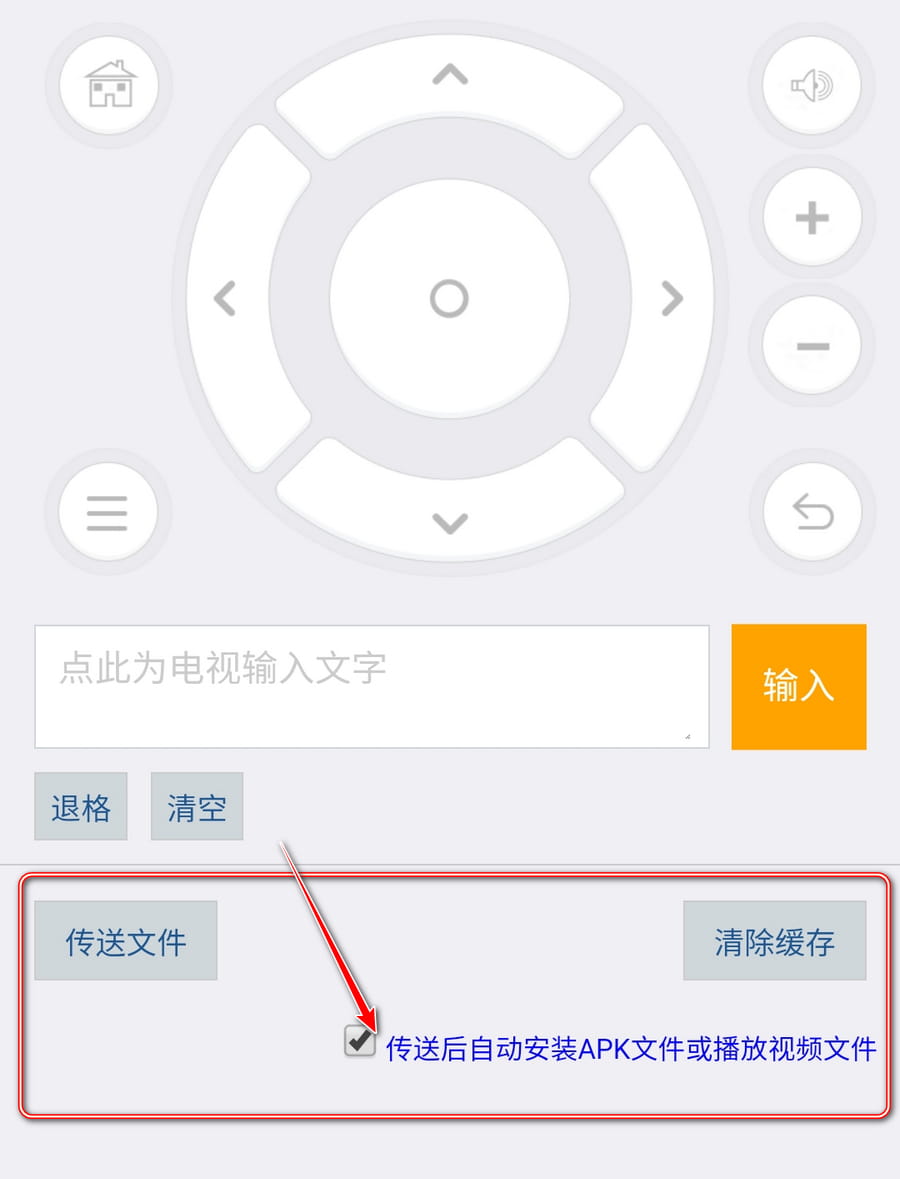Open the menu with the three-line icon
900x1179 pixels.
pyautogui.click(x=107, y=513)
